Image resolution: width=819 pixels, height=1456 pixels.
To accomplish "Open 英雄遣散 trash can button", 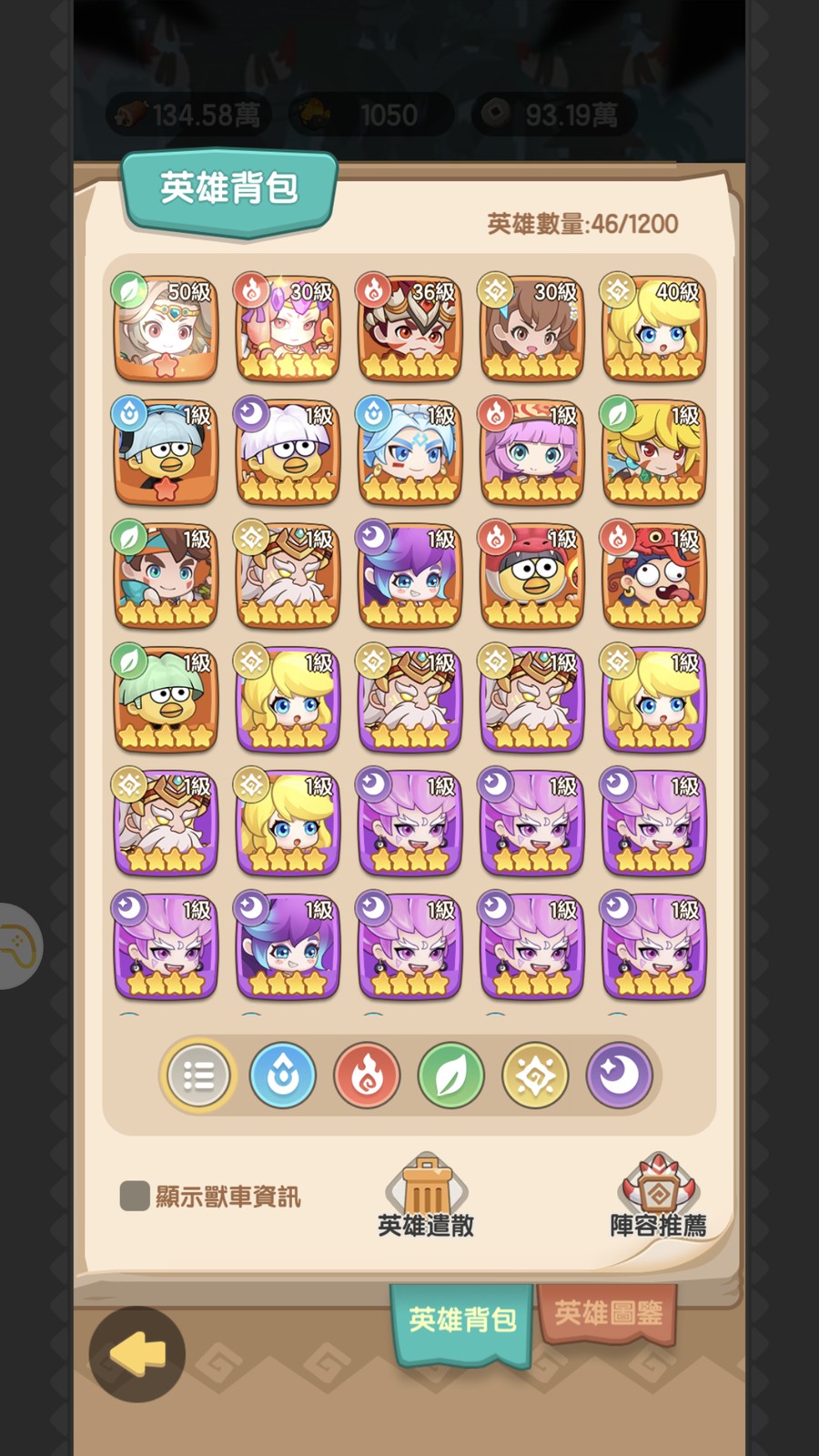I will (x=426, y=1194).
